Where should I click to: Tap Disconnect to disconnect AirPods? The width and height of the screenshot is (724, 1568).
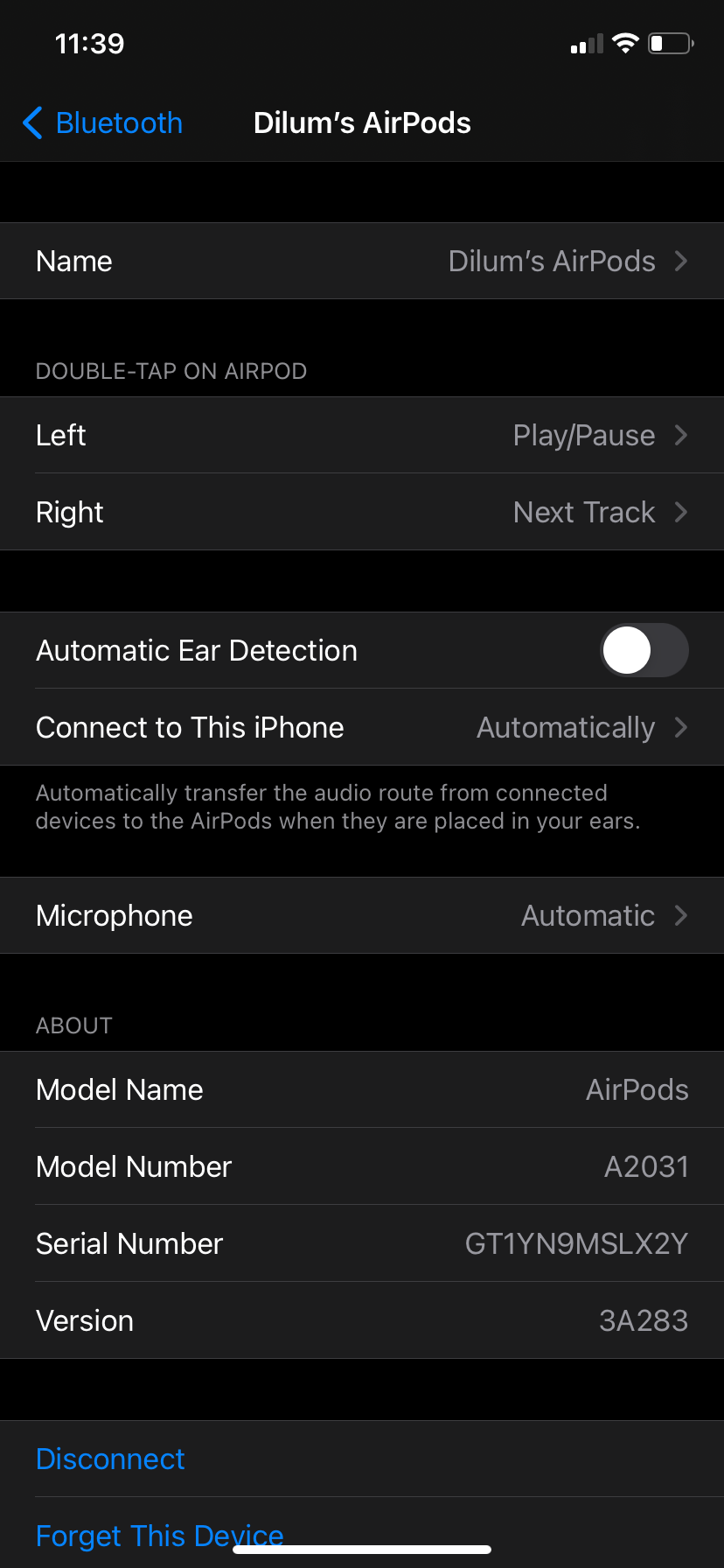[x=110, y=1459]
